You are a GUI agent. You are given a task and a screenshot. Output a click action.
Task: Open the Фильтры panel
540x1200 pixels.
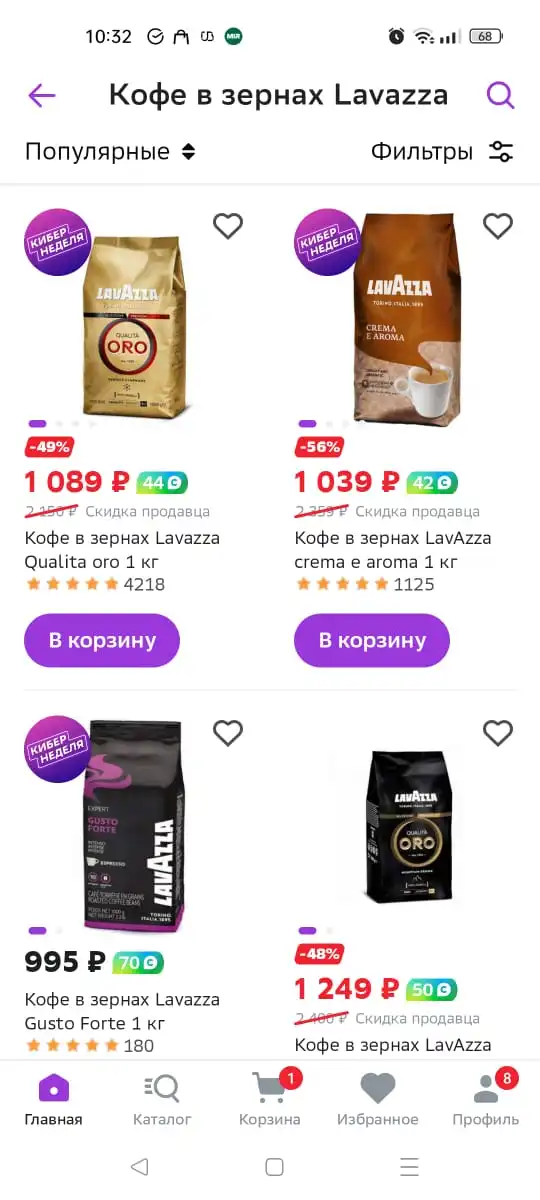[442, 152]
